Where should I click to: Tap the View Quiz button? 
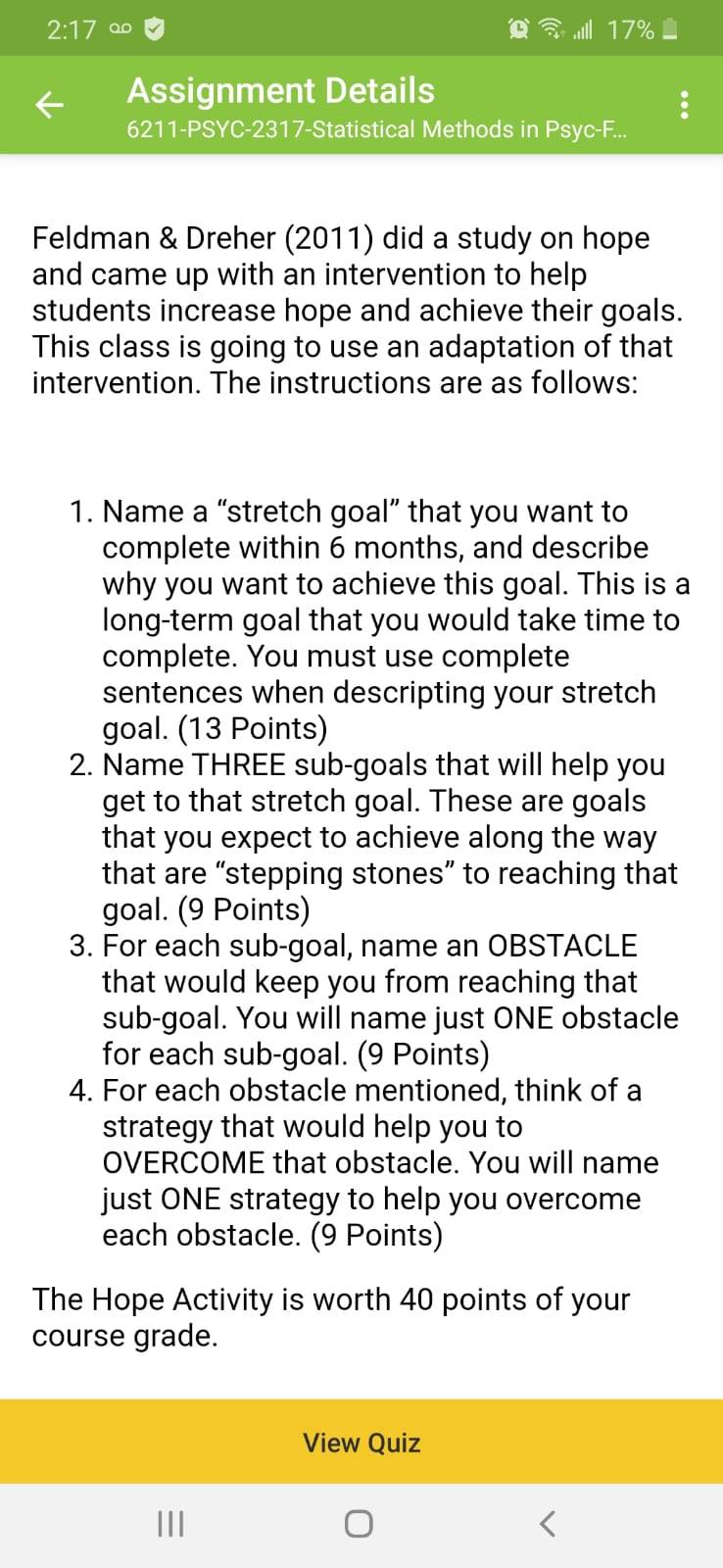tap(361, 1442)
